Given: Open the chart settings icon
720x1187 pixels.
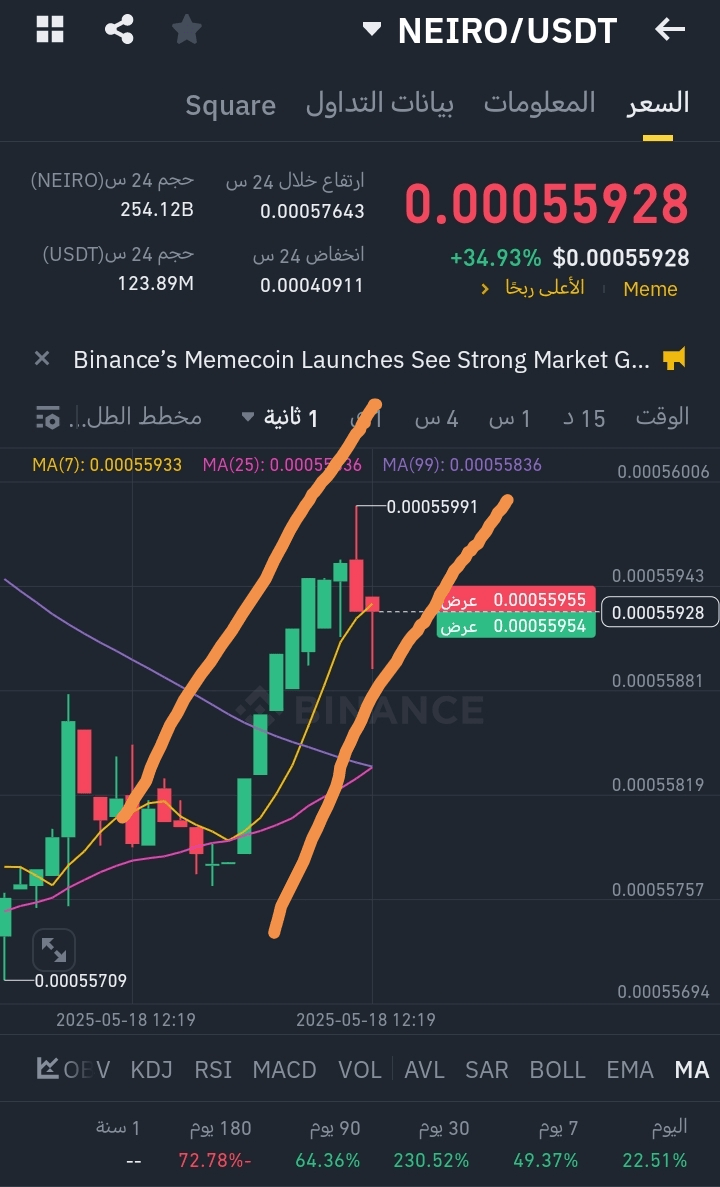Looking at the screenshot, I should (x=48, y=417).
